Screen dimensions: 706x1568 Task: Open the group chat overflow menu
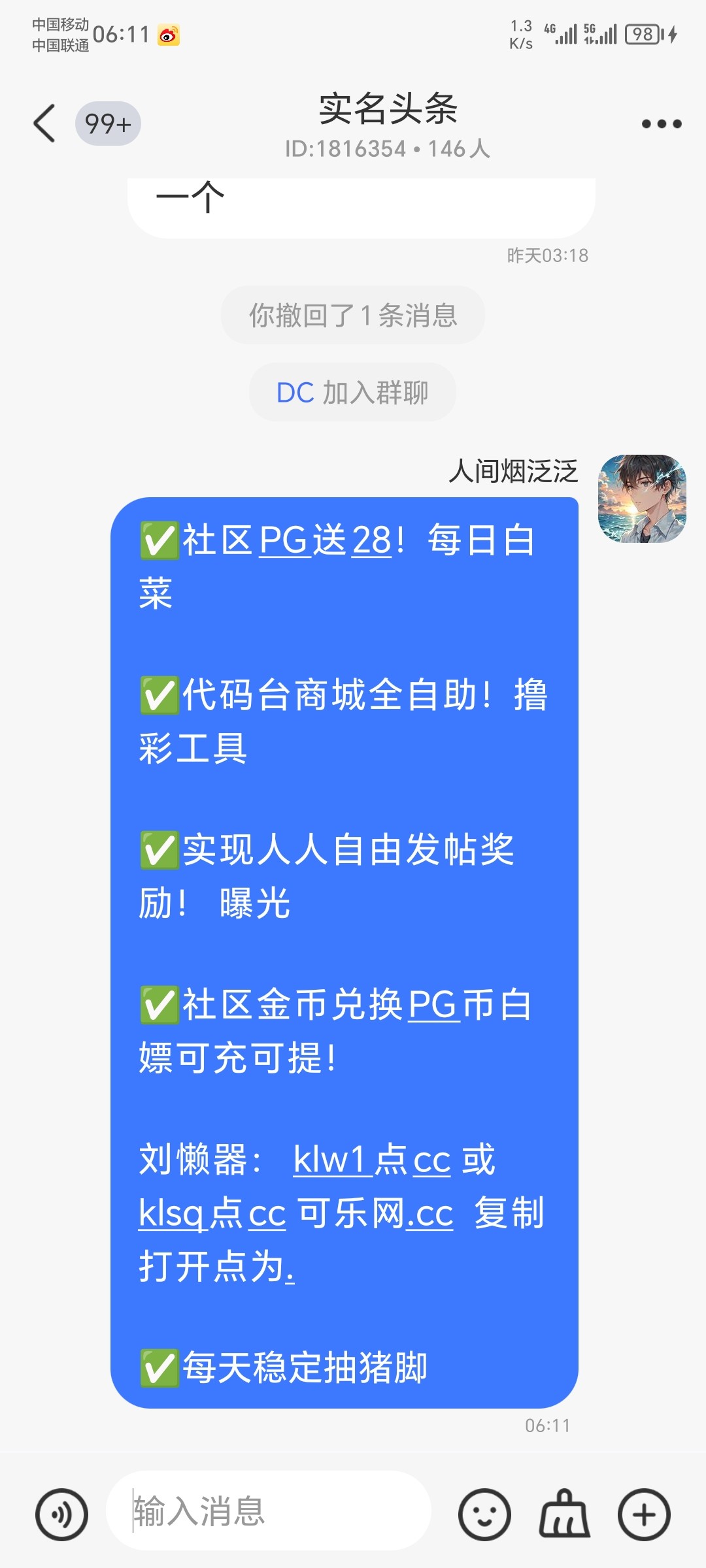[x=661, y=123]
